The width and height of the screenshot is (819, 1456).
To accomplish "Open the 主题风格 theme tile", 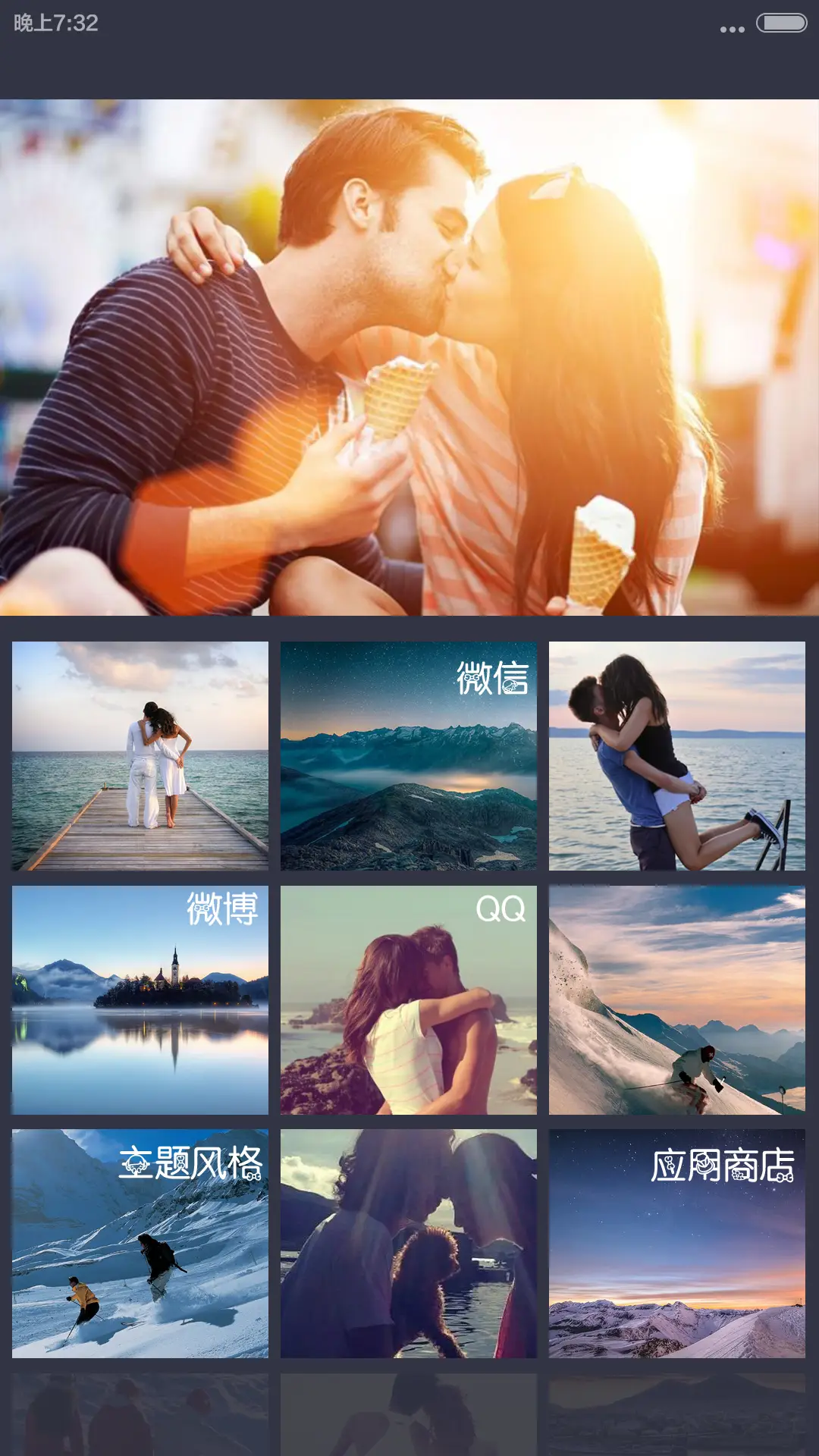I will click(x=140, y=1244).
